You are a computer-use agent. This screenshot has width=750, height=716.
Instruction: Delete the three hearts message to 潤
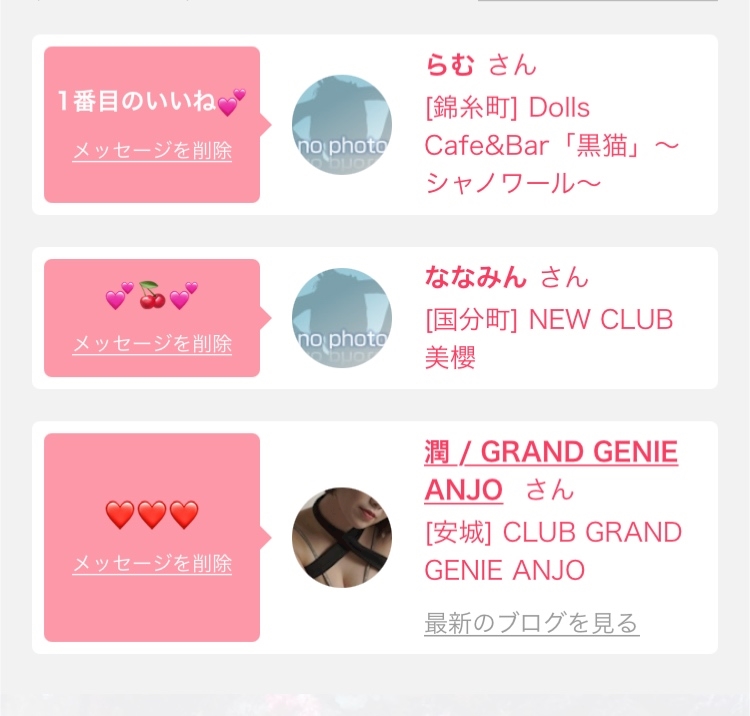152,563
